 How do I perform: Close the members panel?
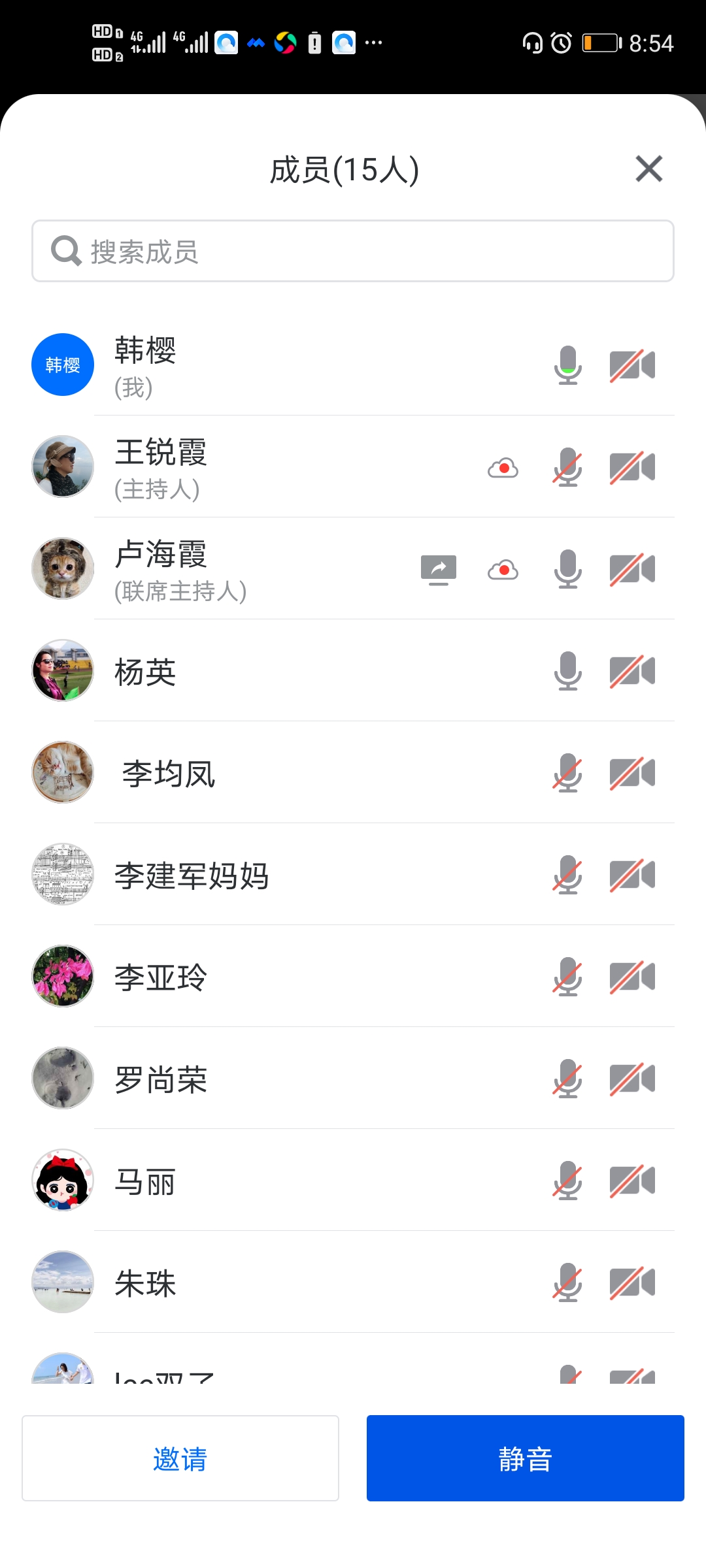pyautogui.click(x=648, y=169)
